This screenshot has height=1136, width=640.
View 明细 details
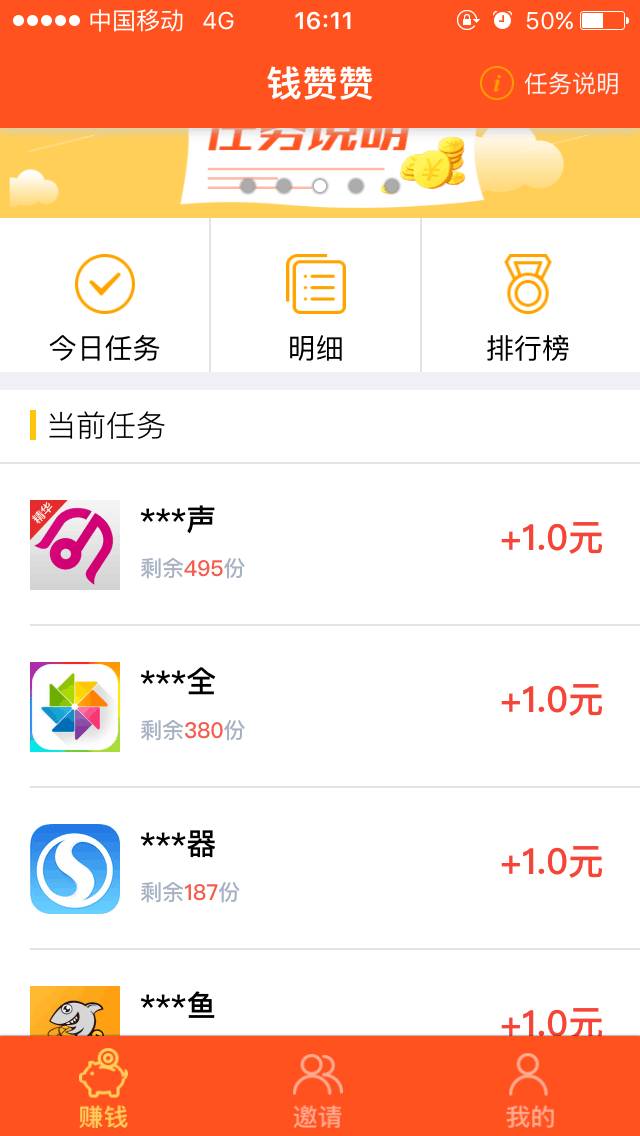point(316,306)
